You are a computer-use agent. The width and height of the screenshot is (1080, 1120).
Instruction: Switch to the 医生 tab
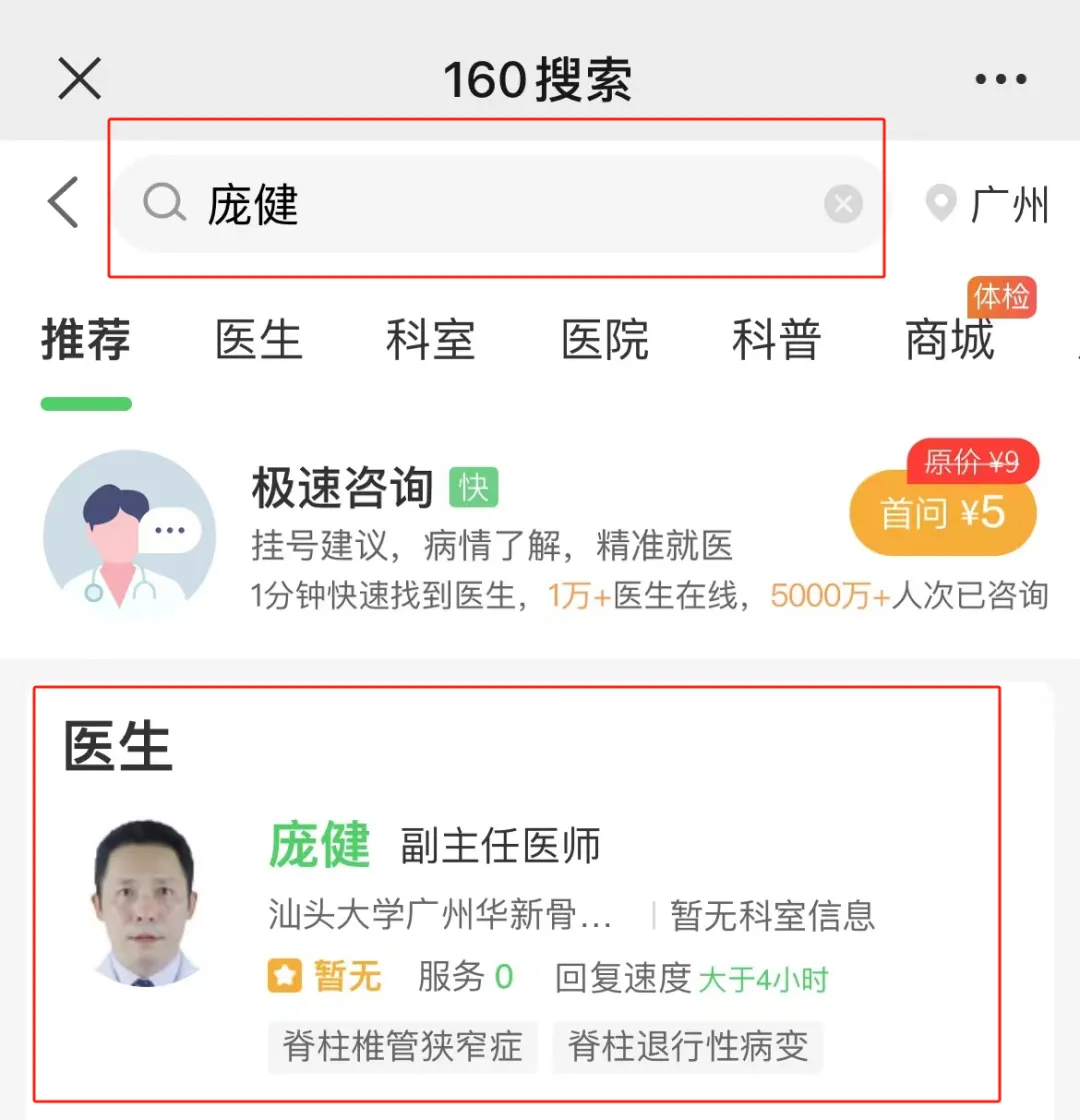click(x=259, y=340)
